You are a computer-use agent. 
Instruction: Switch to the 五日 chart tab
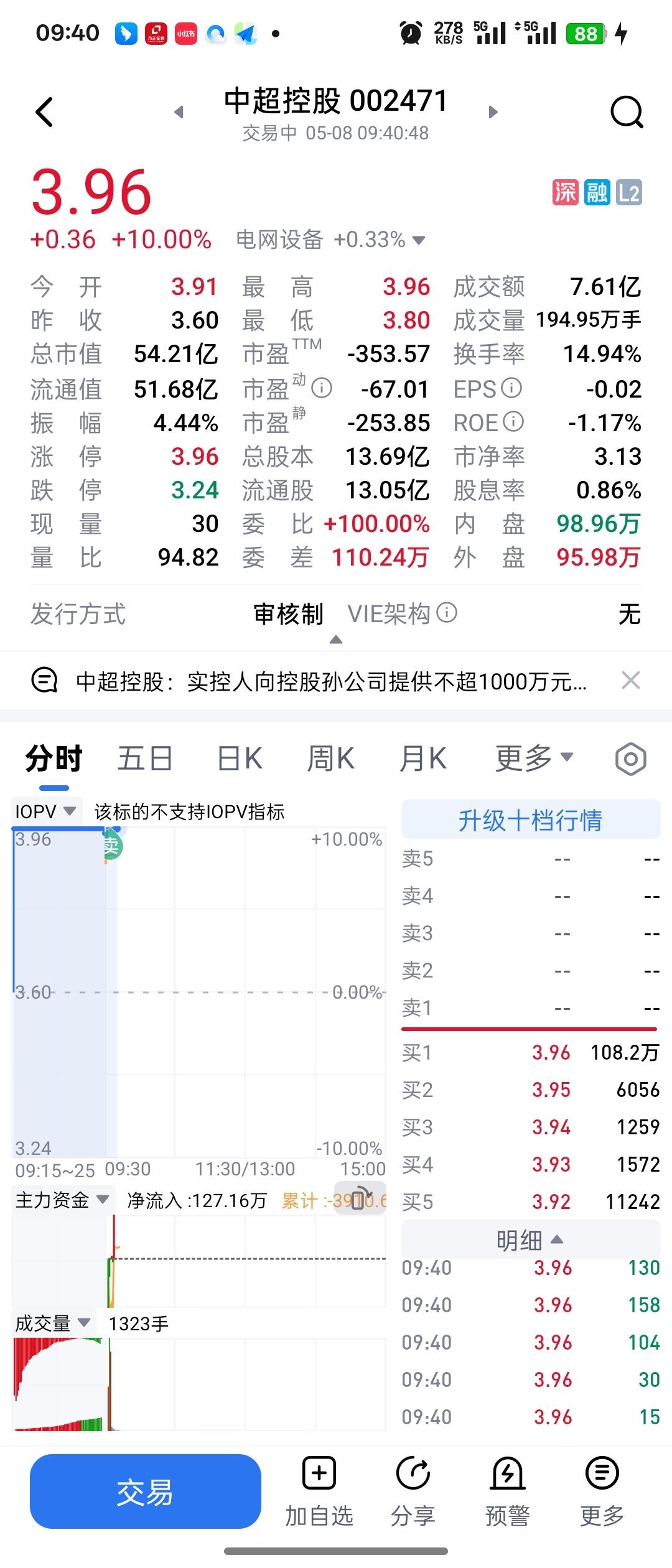click(x=144, y=757)
